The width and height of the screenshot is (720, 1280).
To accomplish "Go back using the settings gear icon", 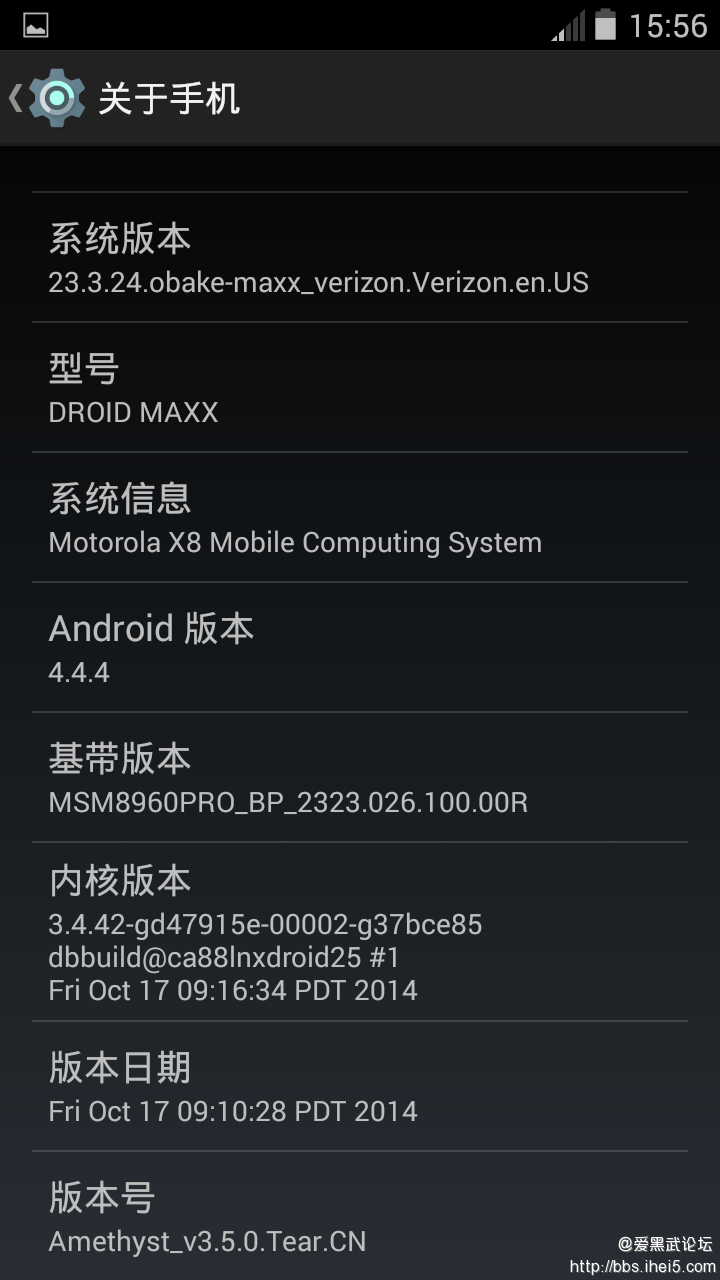I will (x=56, y=98).
